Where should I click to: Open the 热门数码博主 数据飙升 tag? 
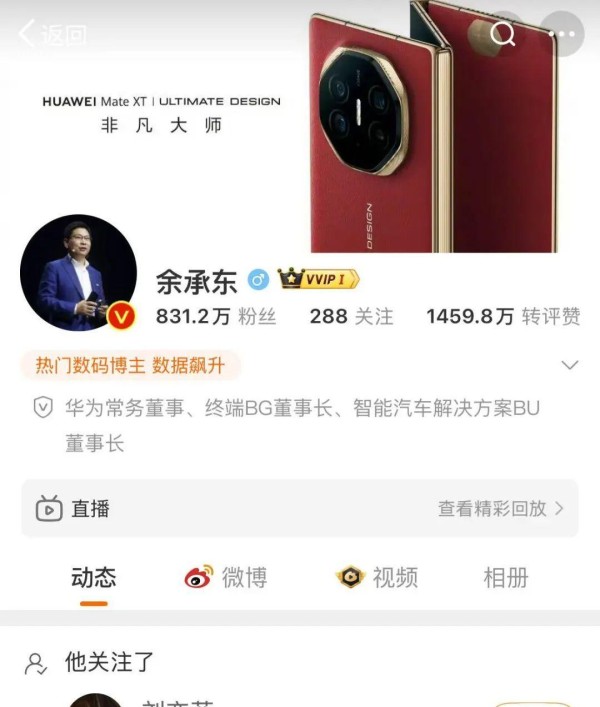(131, 365)
